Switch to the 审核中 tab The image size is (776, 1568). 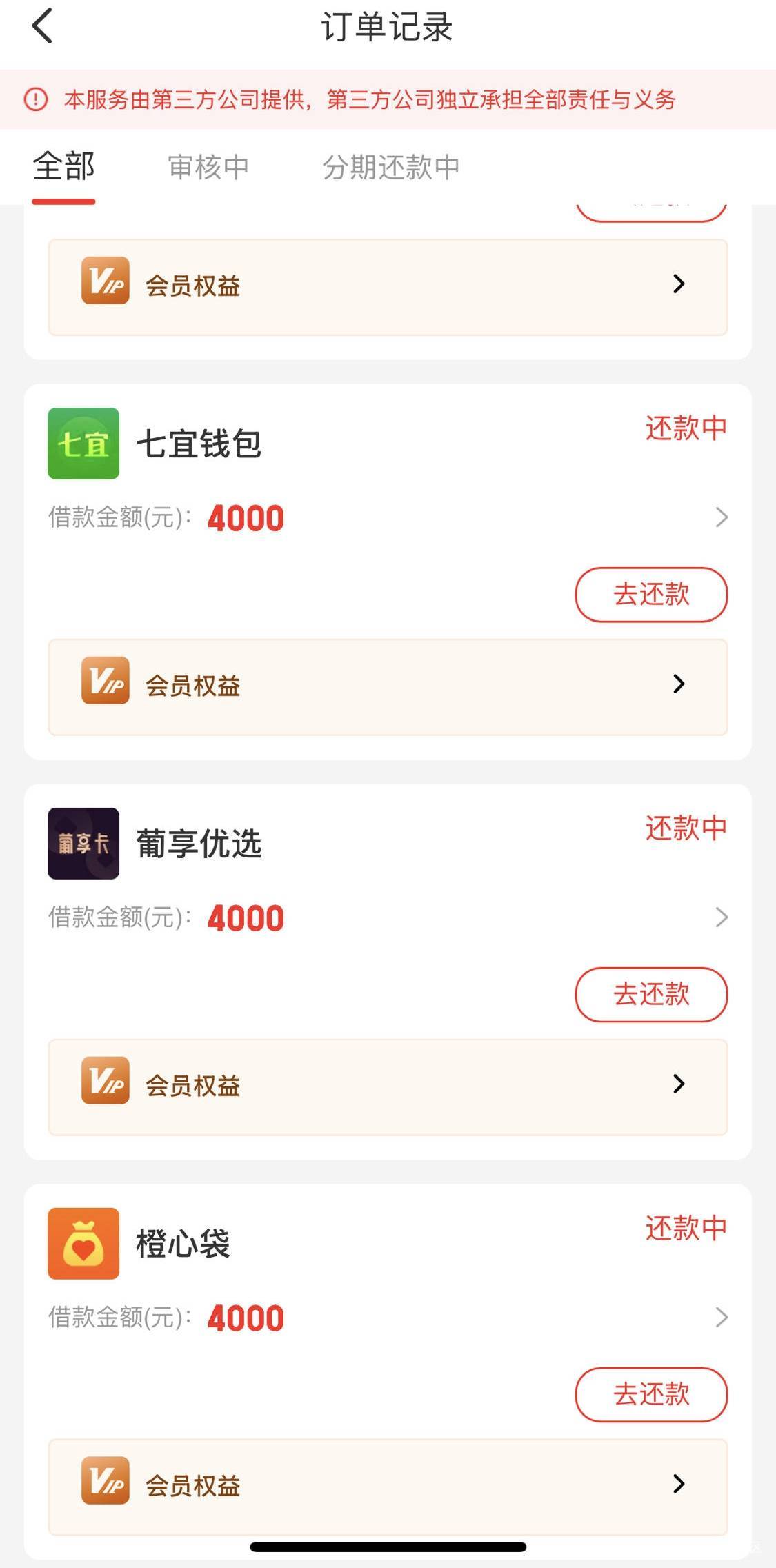click(208, 167)
